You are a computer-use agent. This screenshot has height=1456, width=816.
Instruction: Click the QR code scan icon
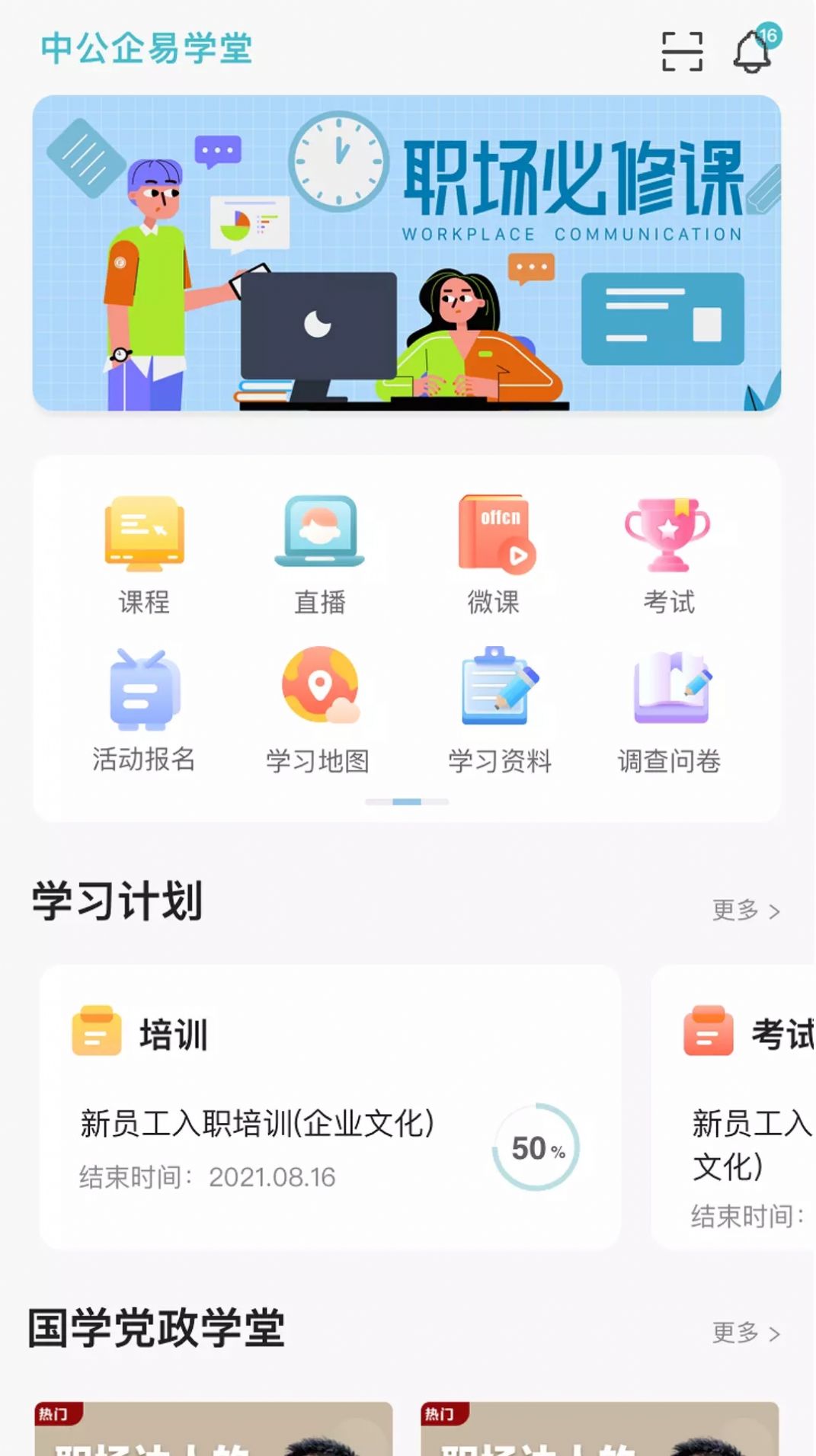click(683, 52)
